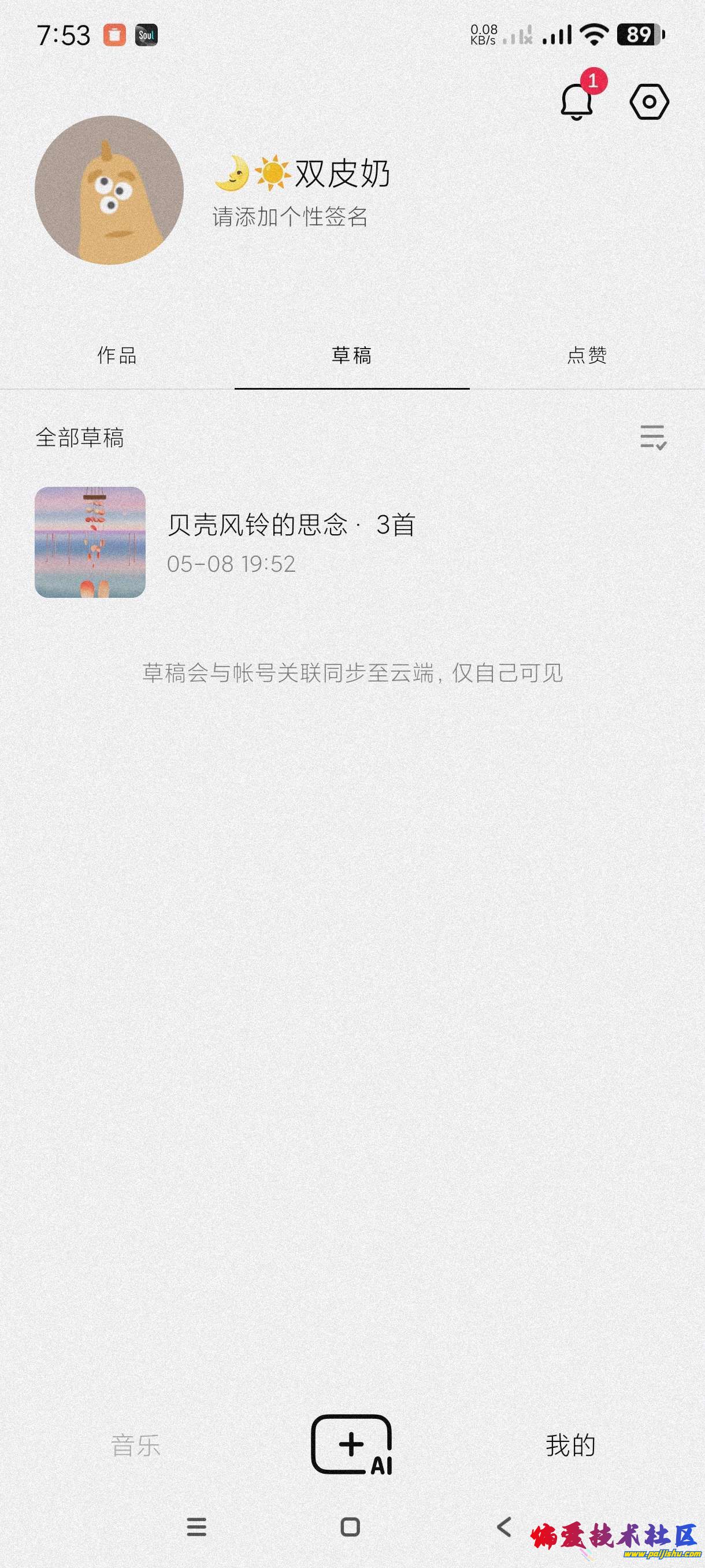Select the 草稿 tab
This screenshot has width=705, height=1568.
352,357
